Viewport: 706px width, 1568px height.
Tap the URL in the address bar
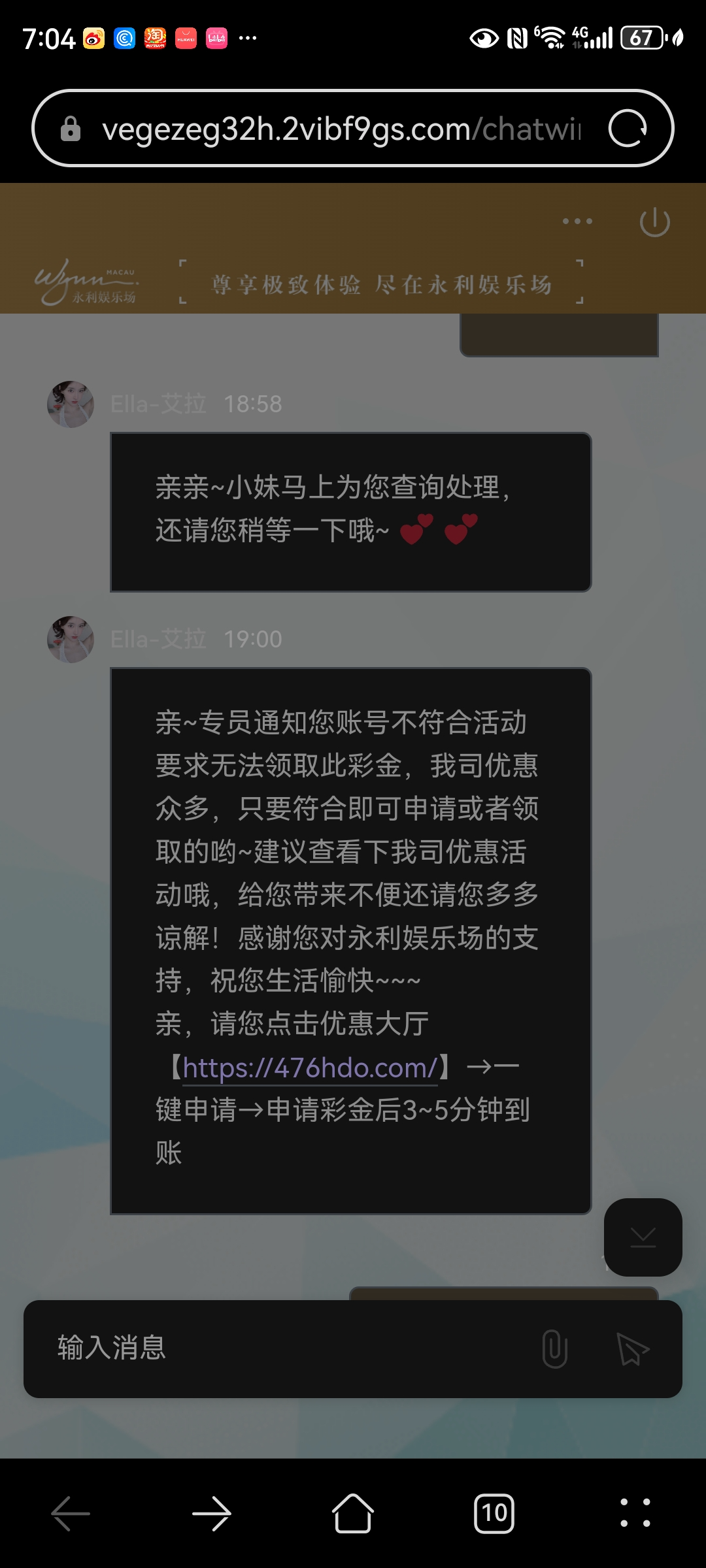point(340,128)
